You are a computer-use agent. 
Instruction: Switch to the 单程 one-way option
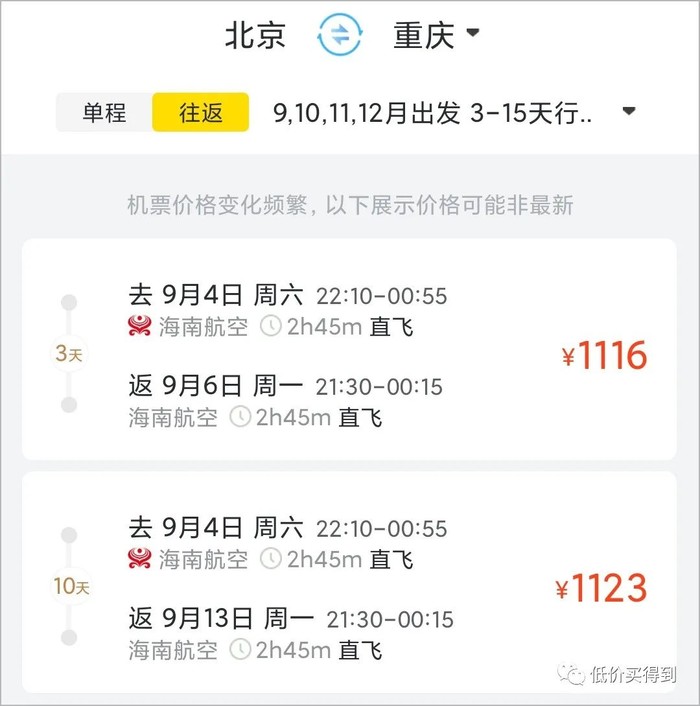point(104,113)
